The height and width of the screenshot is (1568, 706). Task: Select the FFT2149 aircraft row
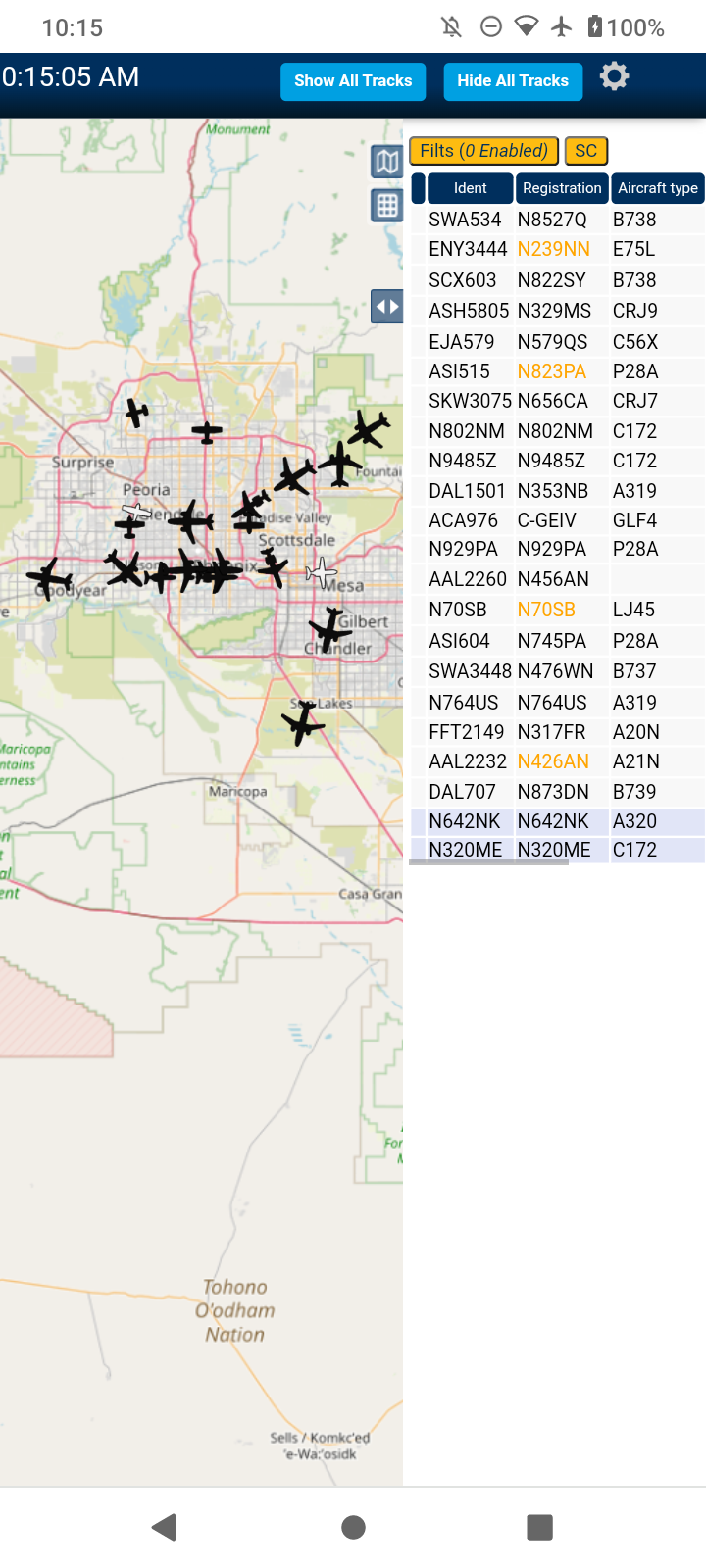click(x=557, y=732)
